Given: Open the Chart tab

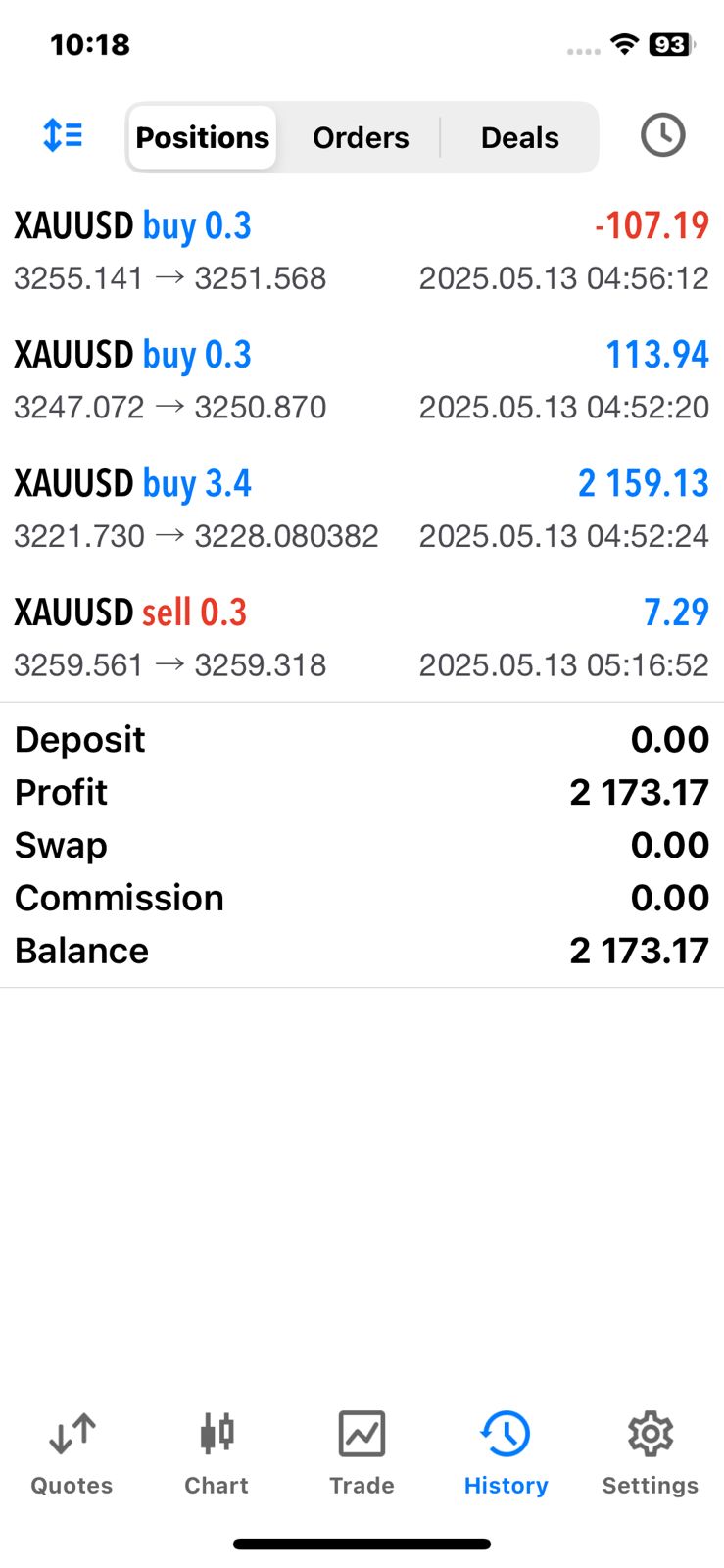Looking at the screenshot, I should coord(217,1454).
